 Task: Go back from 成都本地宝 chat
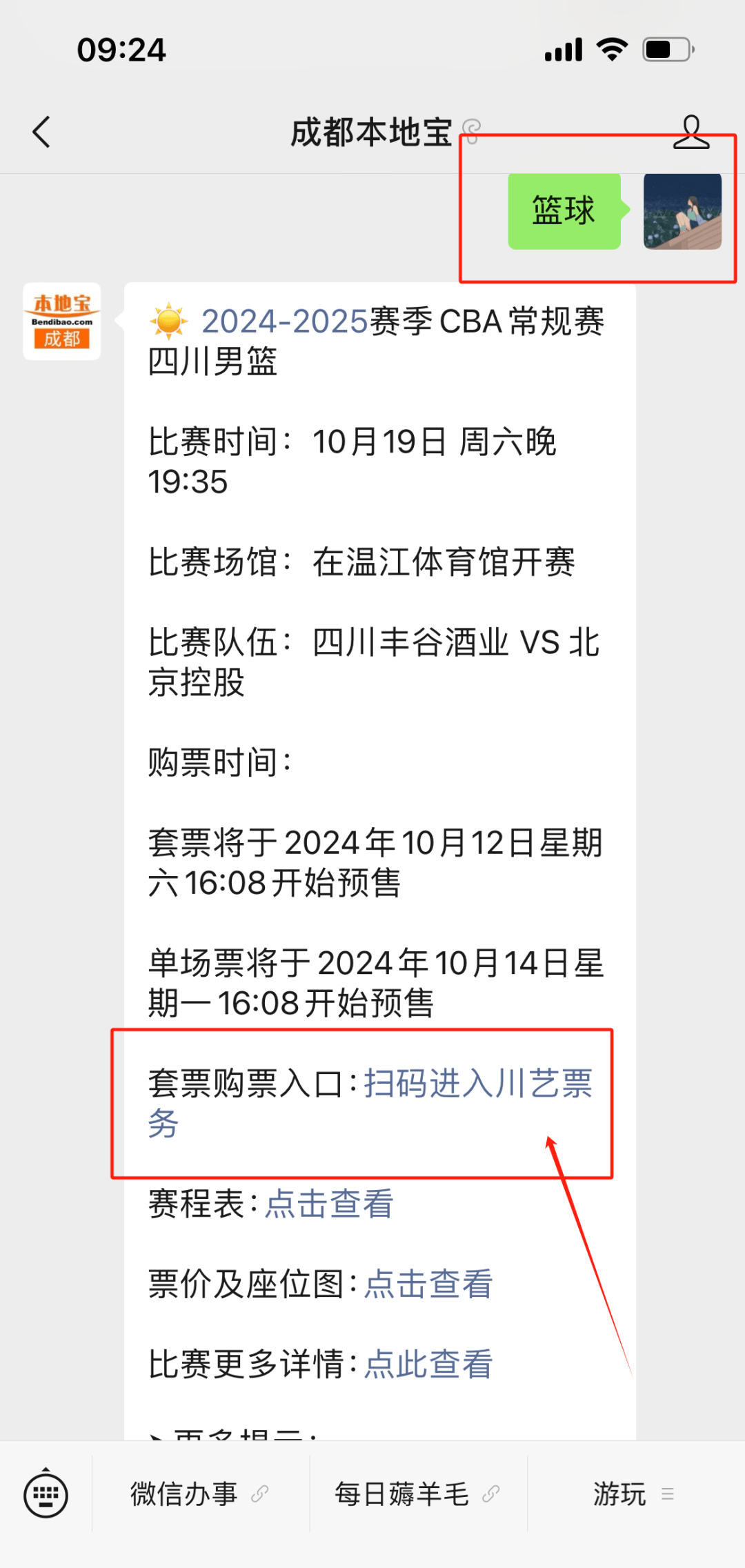[42, 131]
